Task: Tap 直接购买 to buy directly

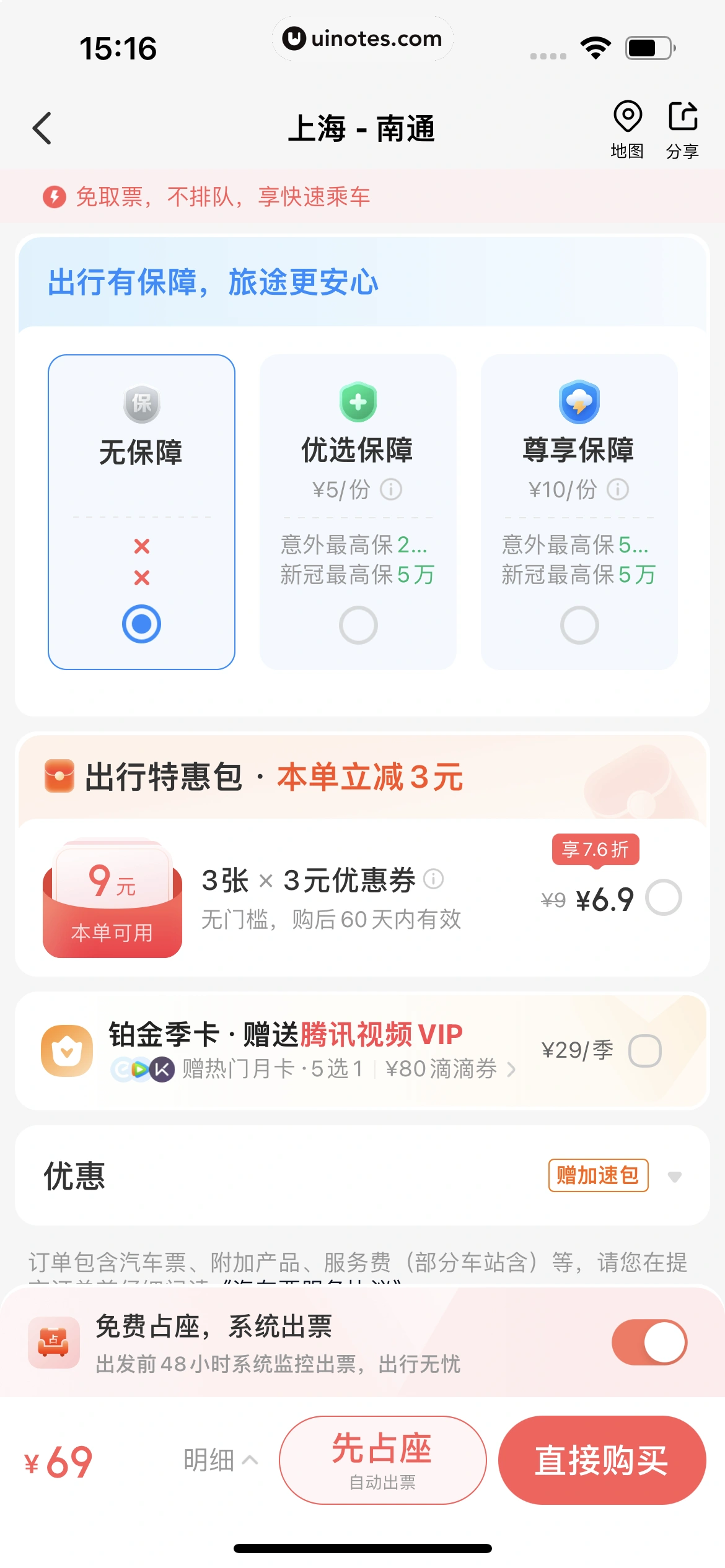Action: 602,1460
